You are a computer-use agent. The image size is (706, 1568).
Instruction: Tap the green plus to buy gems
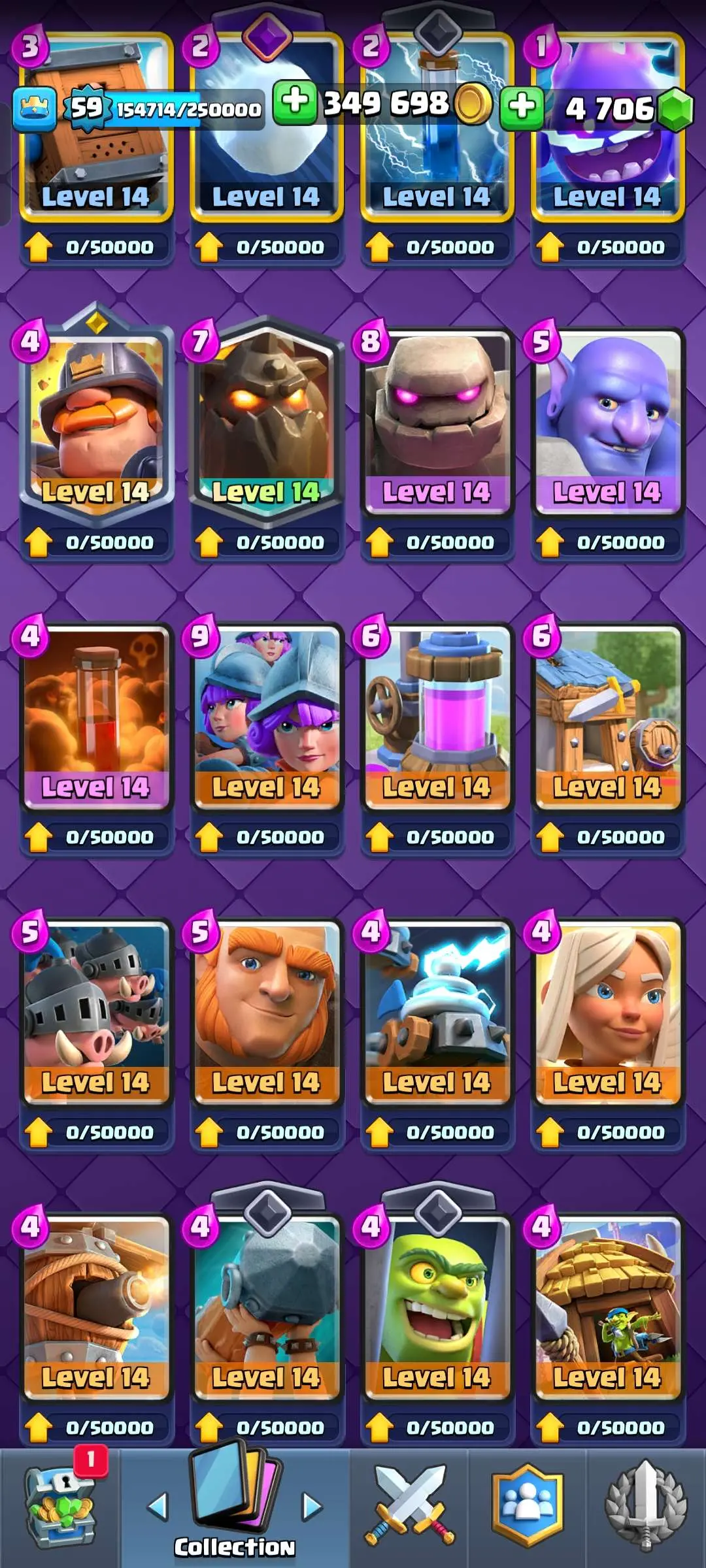pos(522,106)
